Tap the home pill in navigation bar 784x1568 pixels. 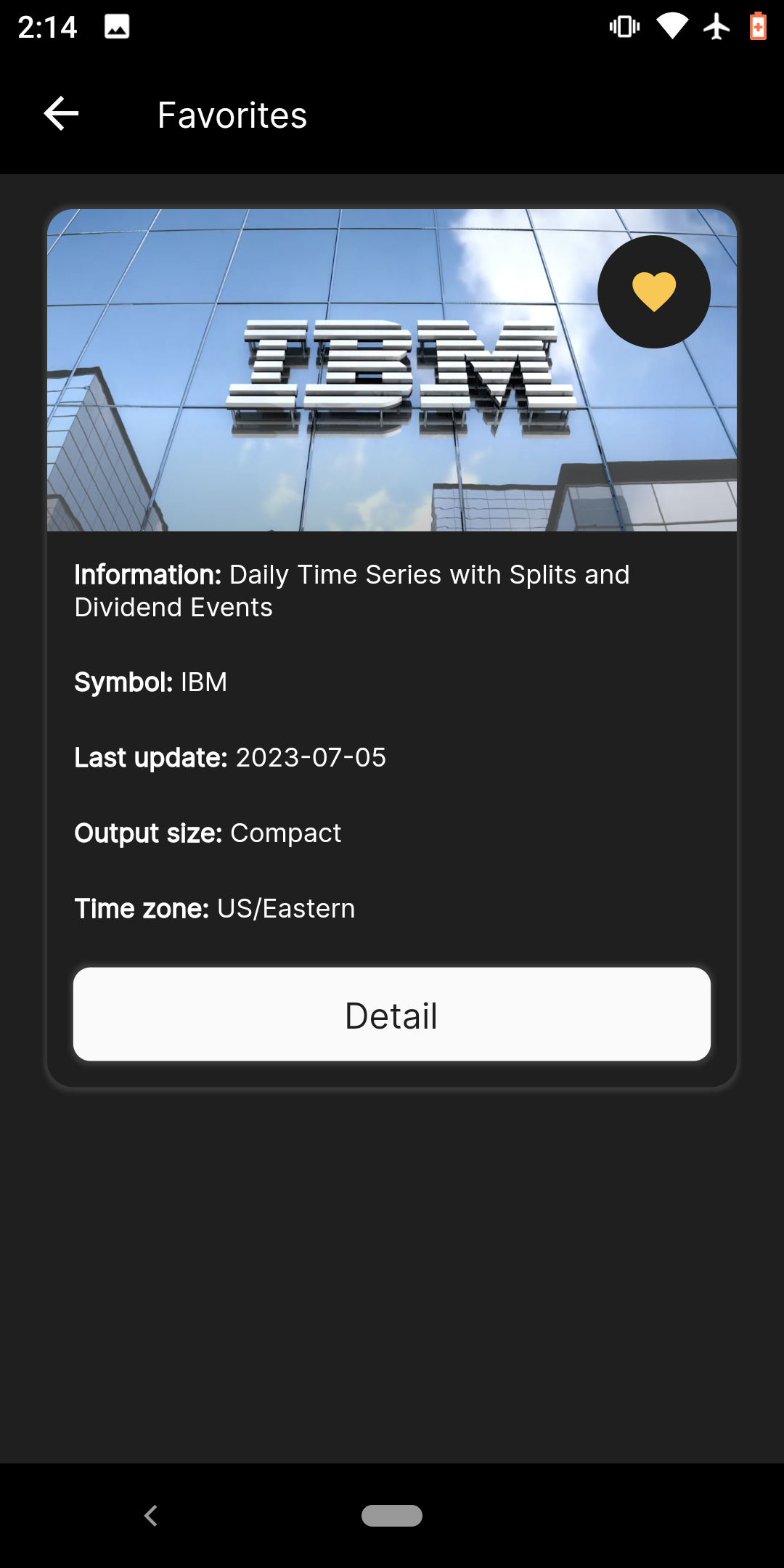click(392, 1516)
